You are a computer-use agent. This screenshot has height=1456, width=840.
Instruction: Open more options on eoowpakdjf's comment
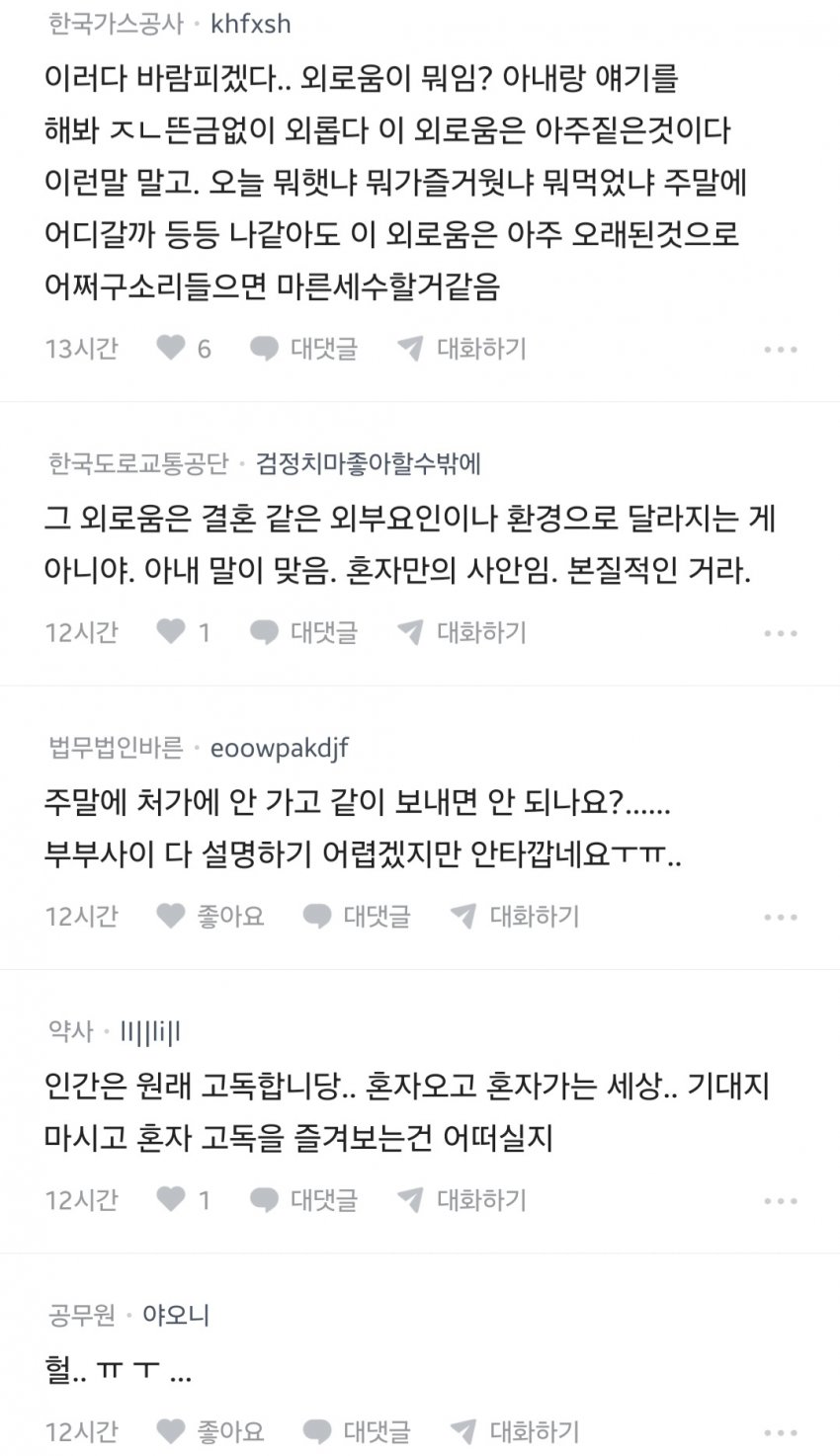[x=780, y=918]
